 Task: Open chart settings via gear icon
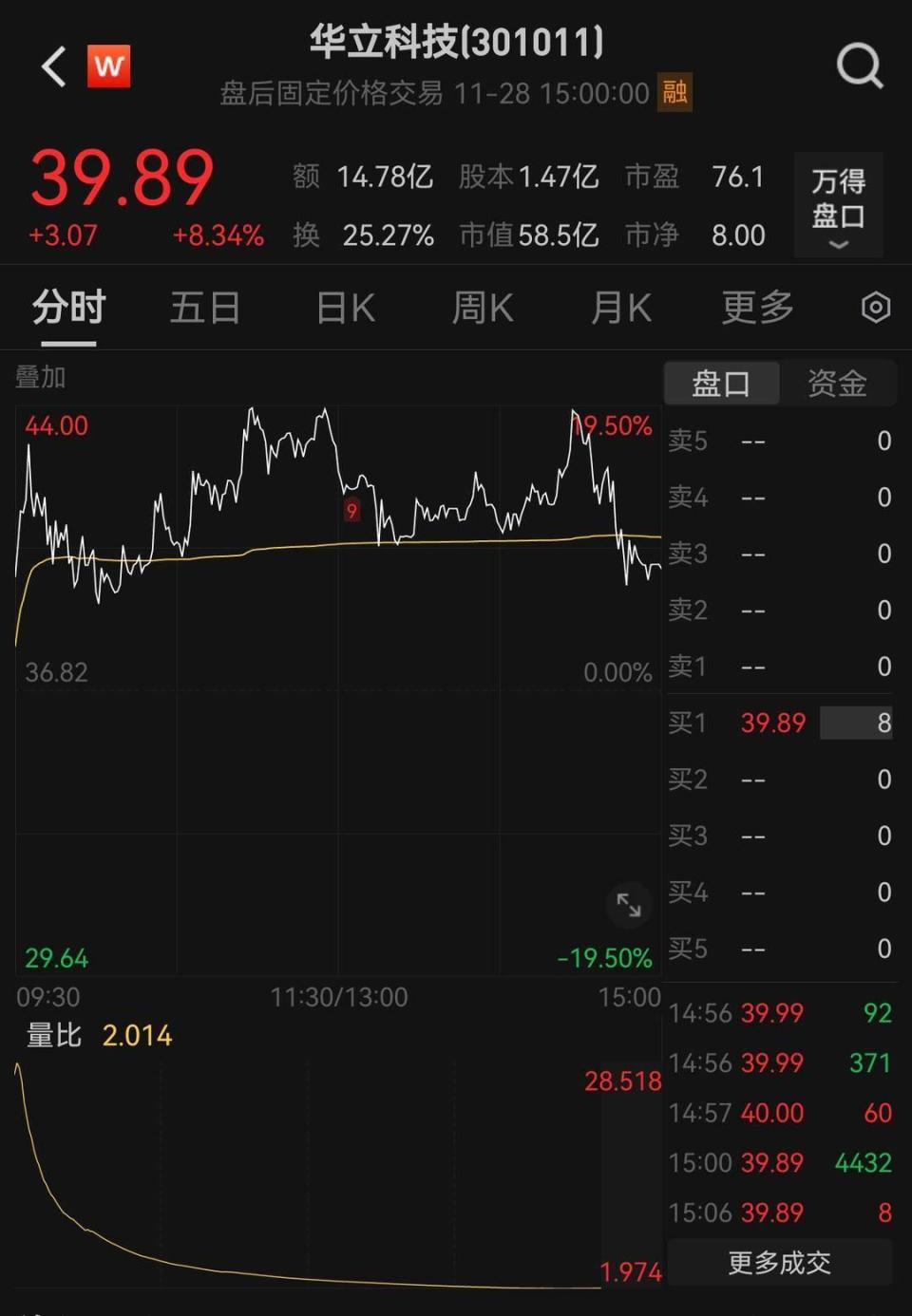[x=874, y=308]
